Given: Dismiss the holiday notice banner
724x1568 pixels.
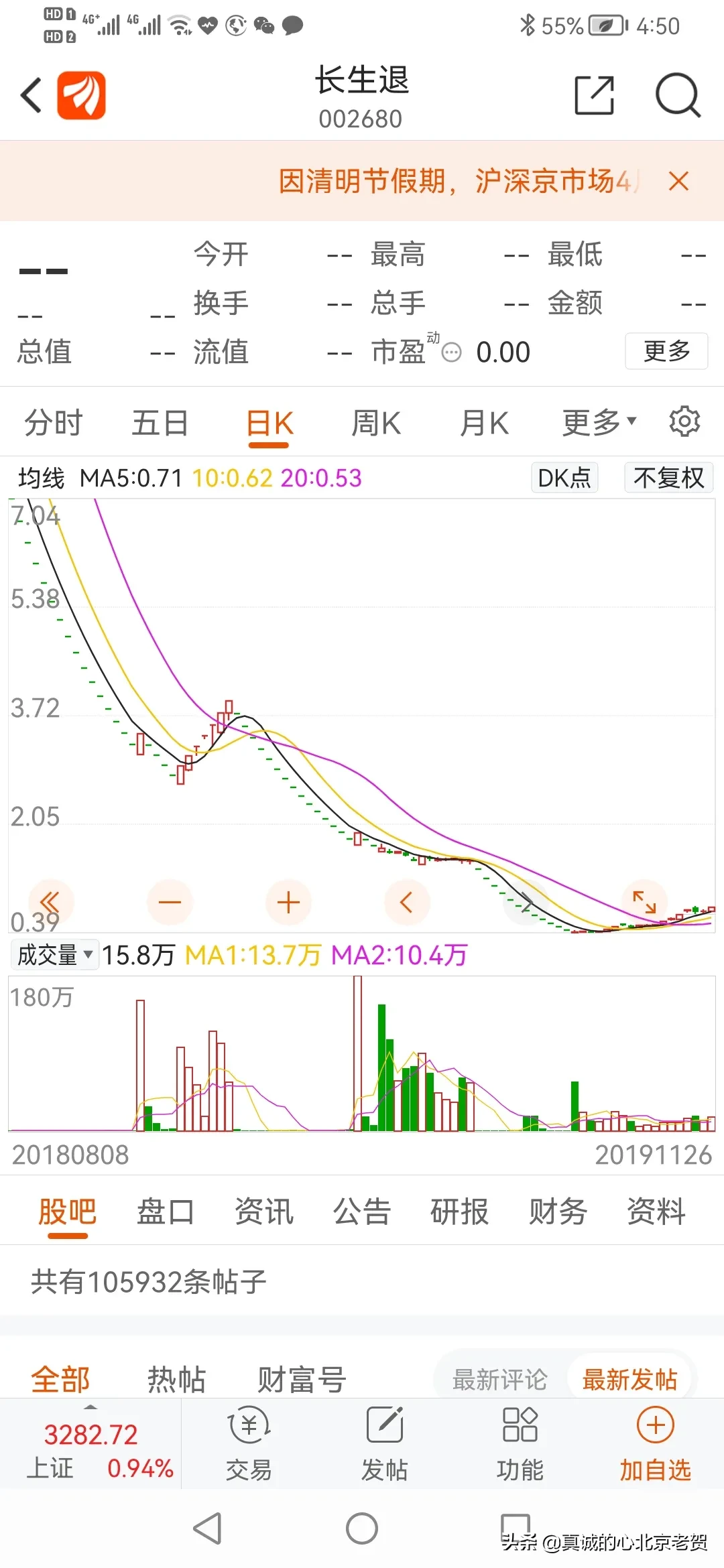Looking at the screenshot, I should pos(678,181).
